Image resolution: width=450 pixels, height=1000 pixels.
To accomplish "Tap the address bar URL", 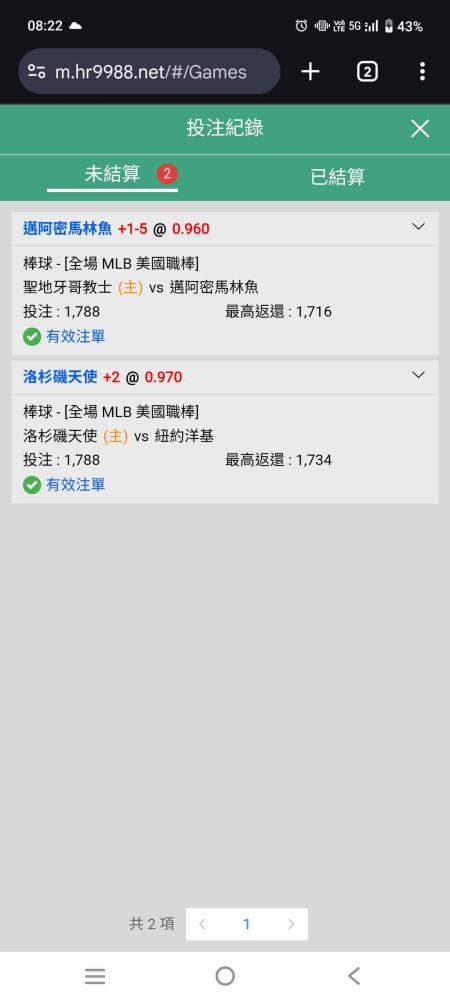I will [x=150, y=72].
